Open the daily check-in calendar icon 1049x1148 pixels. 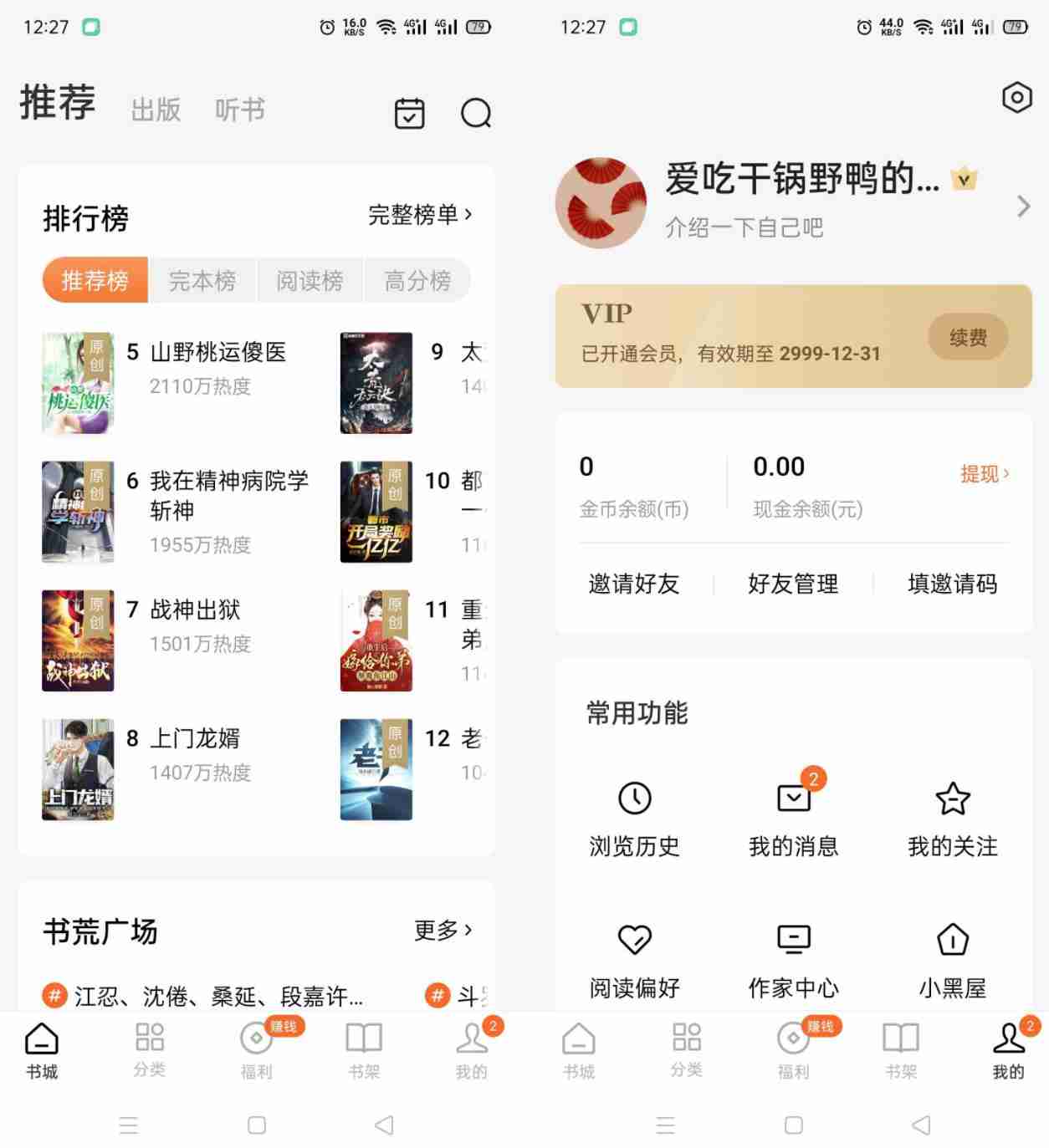[x=409, y=113]
